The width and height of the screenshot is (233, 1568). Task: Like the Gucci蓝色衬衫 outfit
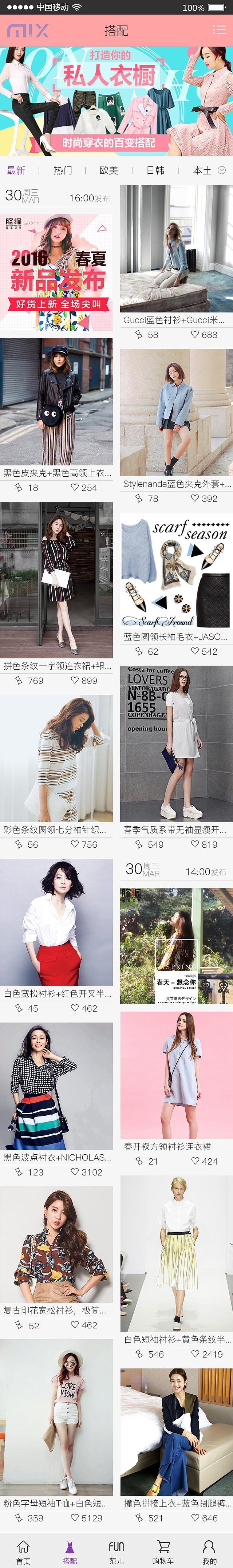[x=196, y=335]
